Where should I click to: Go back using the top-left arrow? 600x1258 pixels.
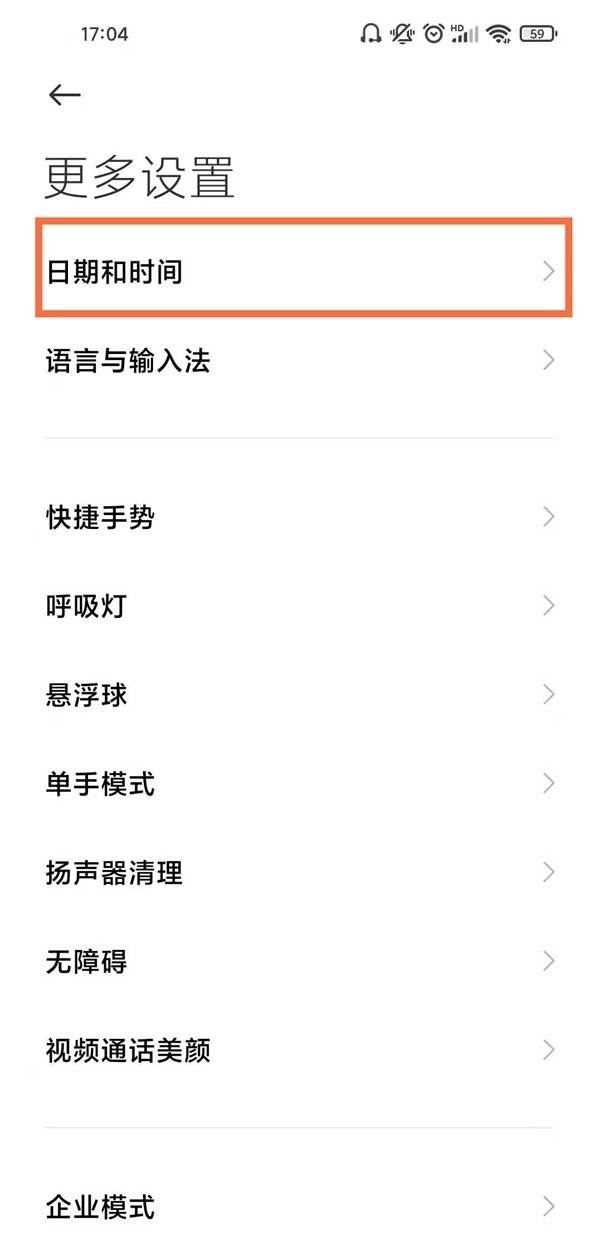click(x=64, y=94)
